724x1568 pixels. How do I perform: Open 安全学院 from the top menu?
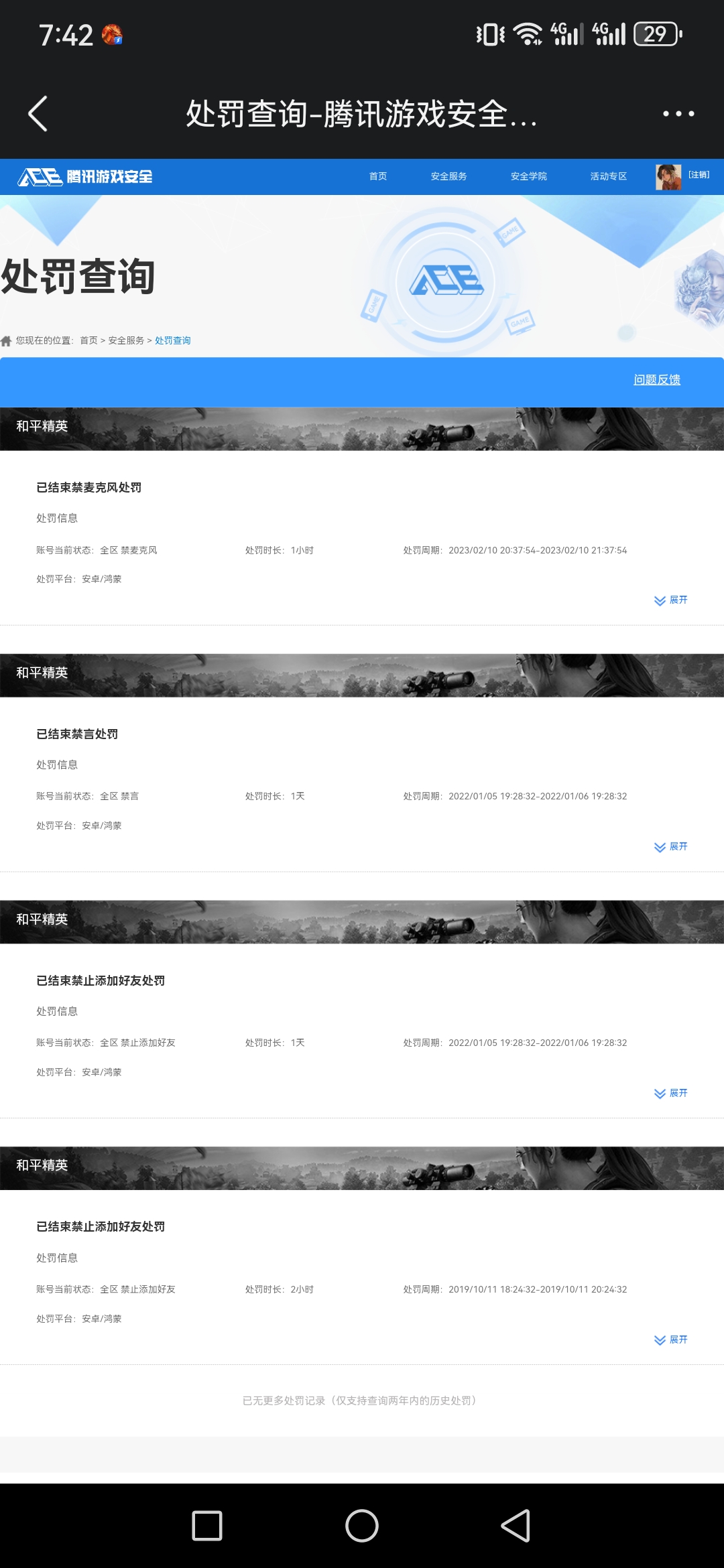(529, 176)
